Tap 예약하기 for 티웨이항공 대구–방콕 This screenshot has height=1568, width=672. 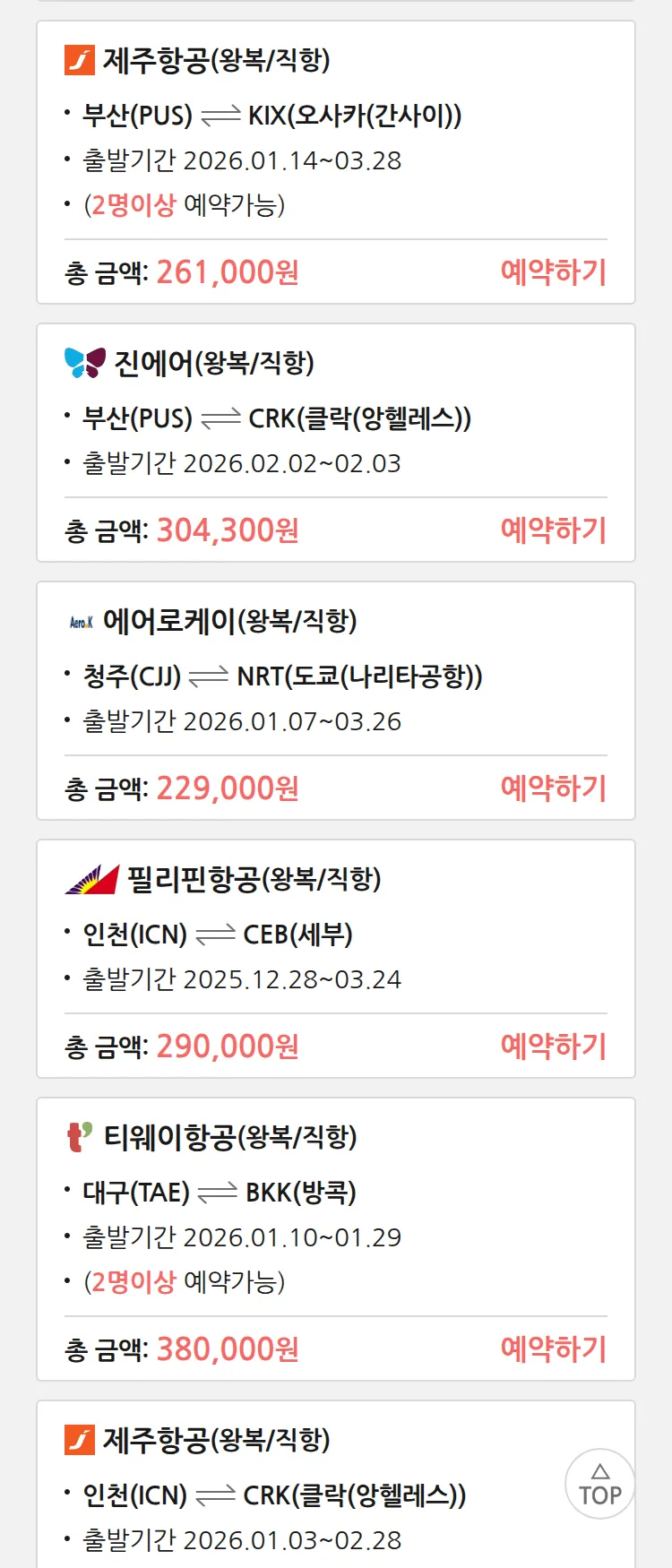553,1348
